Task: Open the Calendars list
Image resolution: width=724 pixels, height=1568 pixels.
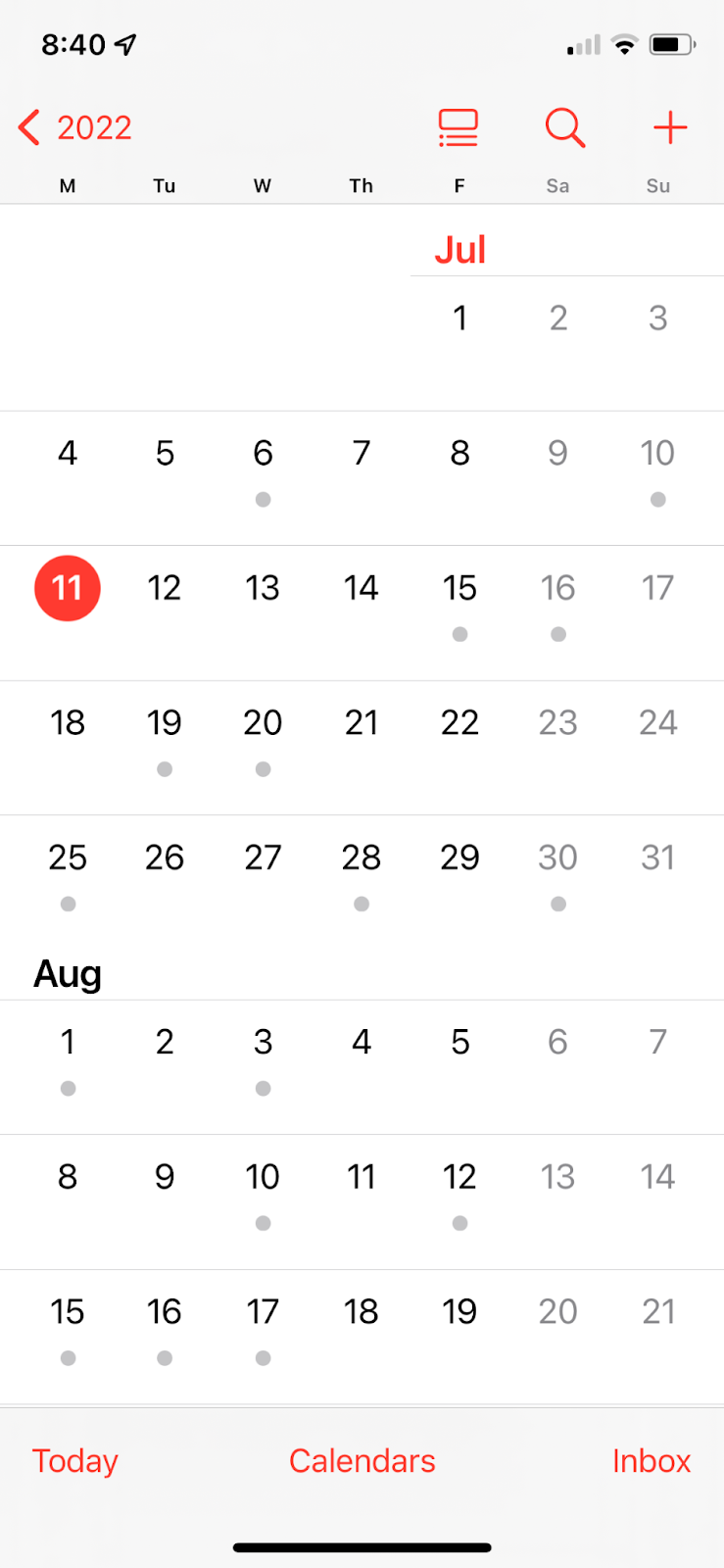Action: 362,1460
